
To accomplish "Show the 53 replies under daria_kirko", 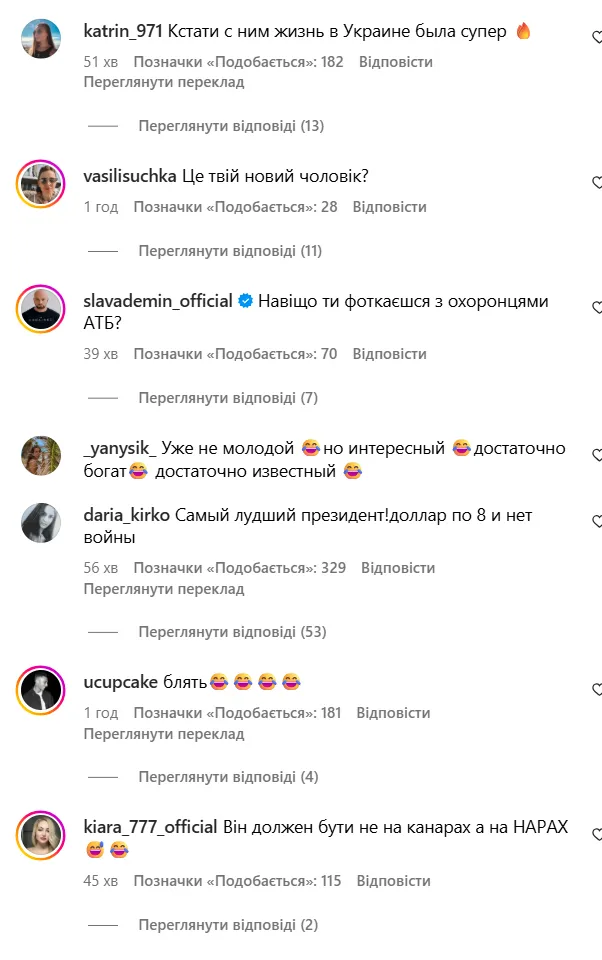I will (232, 632).
